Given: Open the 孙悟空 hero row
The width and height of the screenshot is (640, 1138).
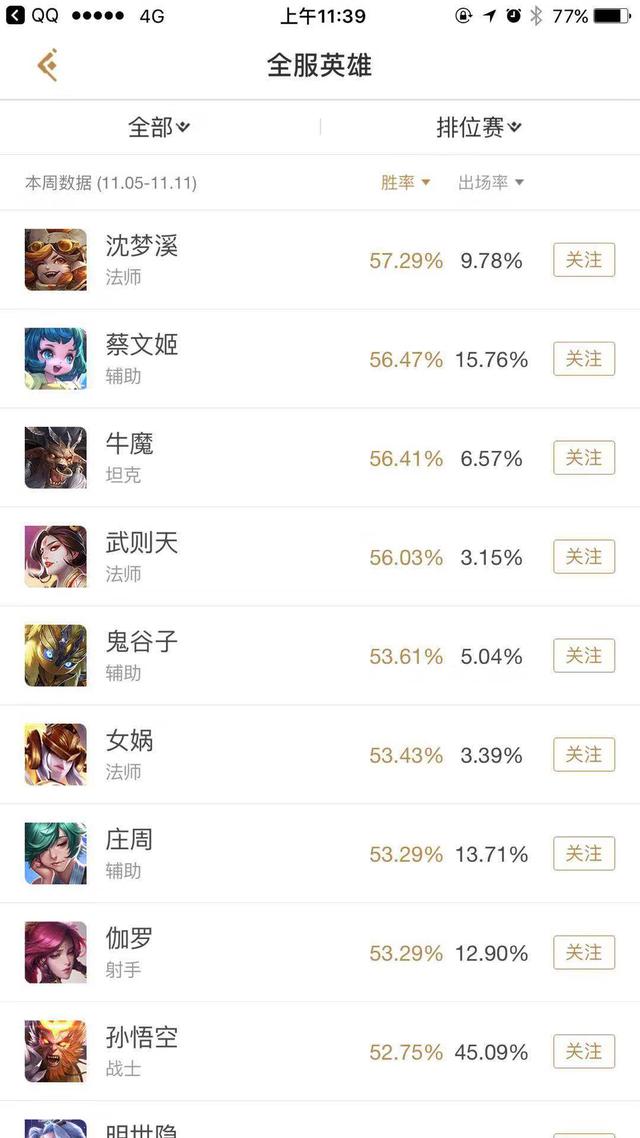Looking at the screenshot, I should [x=200, y=1052].
